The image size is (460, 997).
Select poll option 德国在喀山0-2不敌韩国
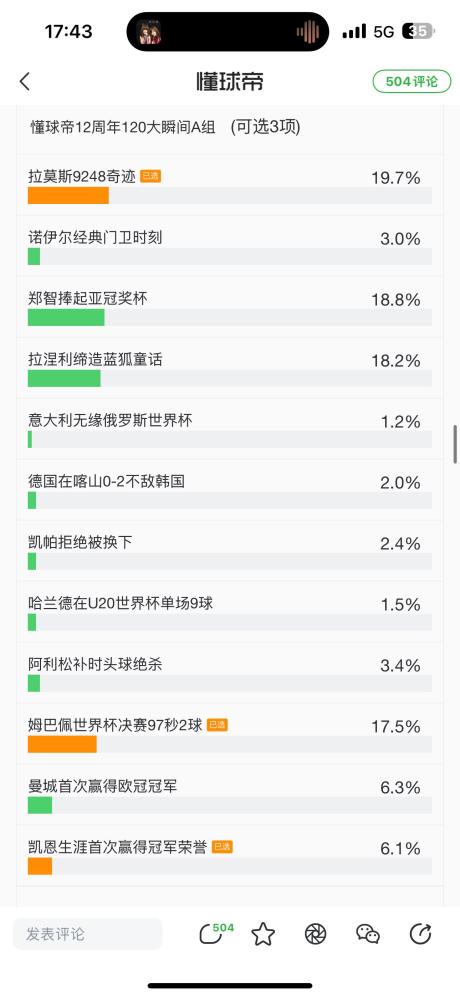pyautogui.click(x=230, y=491)
